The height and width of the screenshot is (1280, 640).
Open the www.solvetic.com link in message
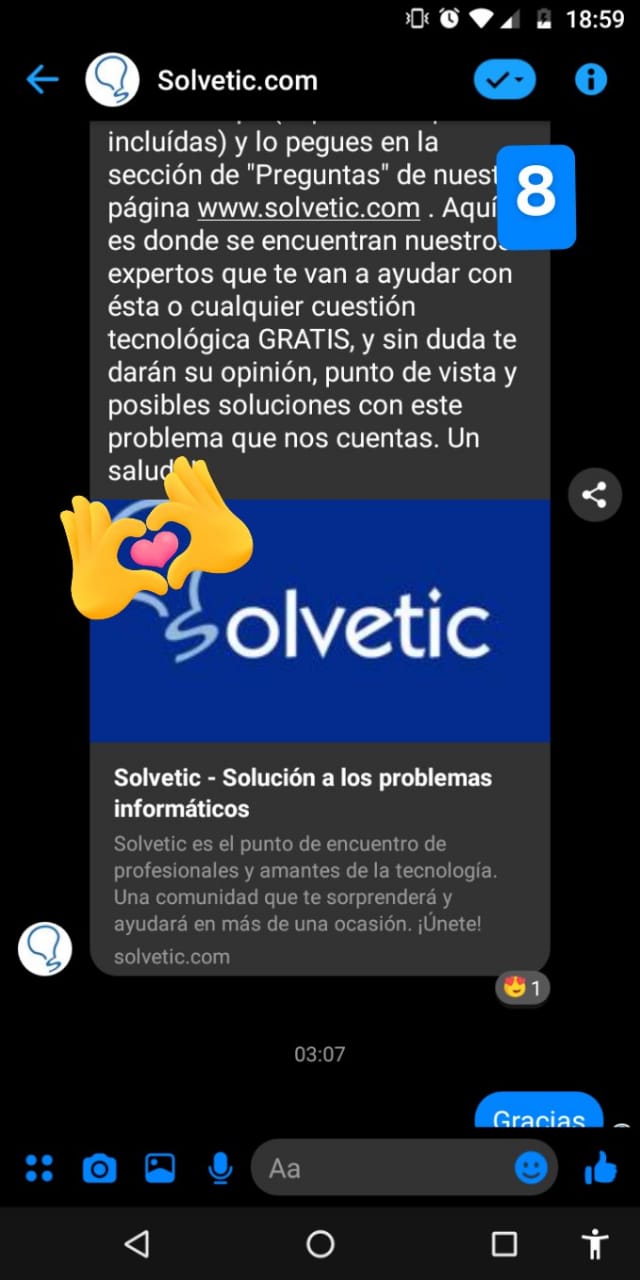pos(308,208)
